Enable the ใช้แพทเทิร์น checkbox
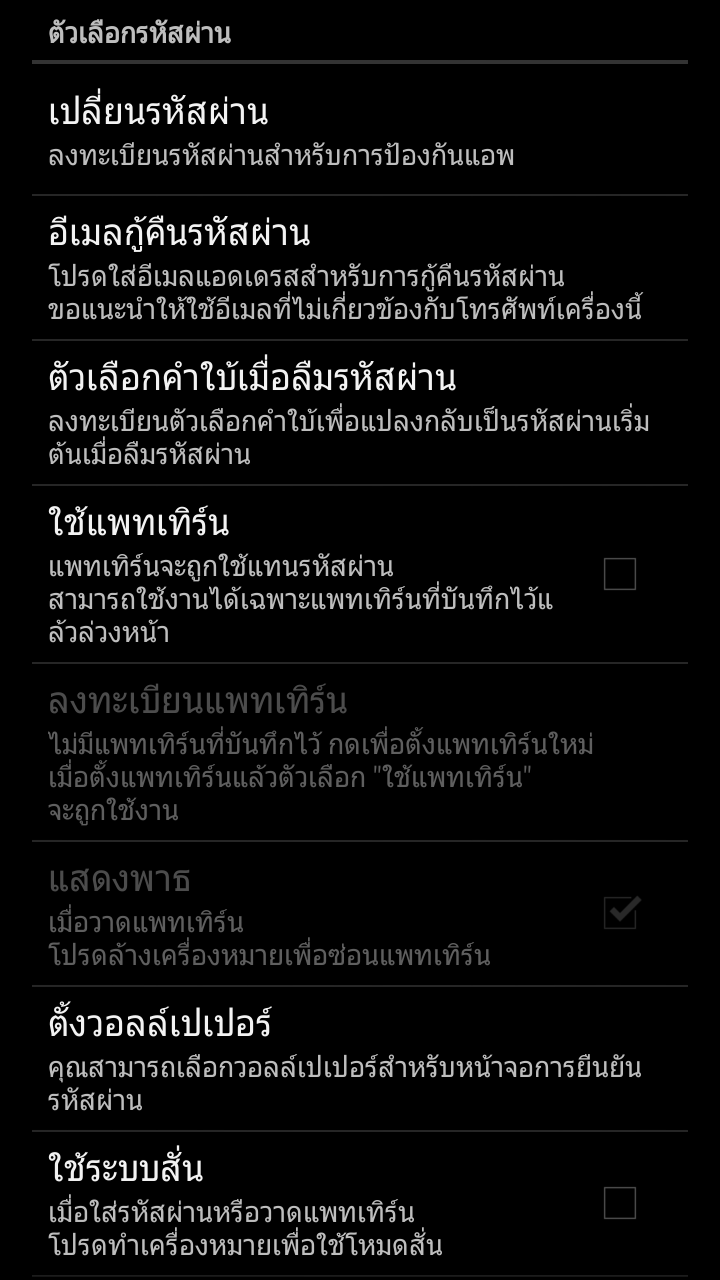This screenshot has height=1280, width=720. (619, 574)
